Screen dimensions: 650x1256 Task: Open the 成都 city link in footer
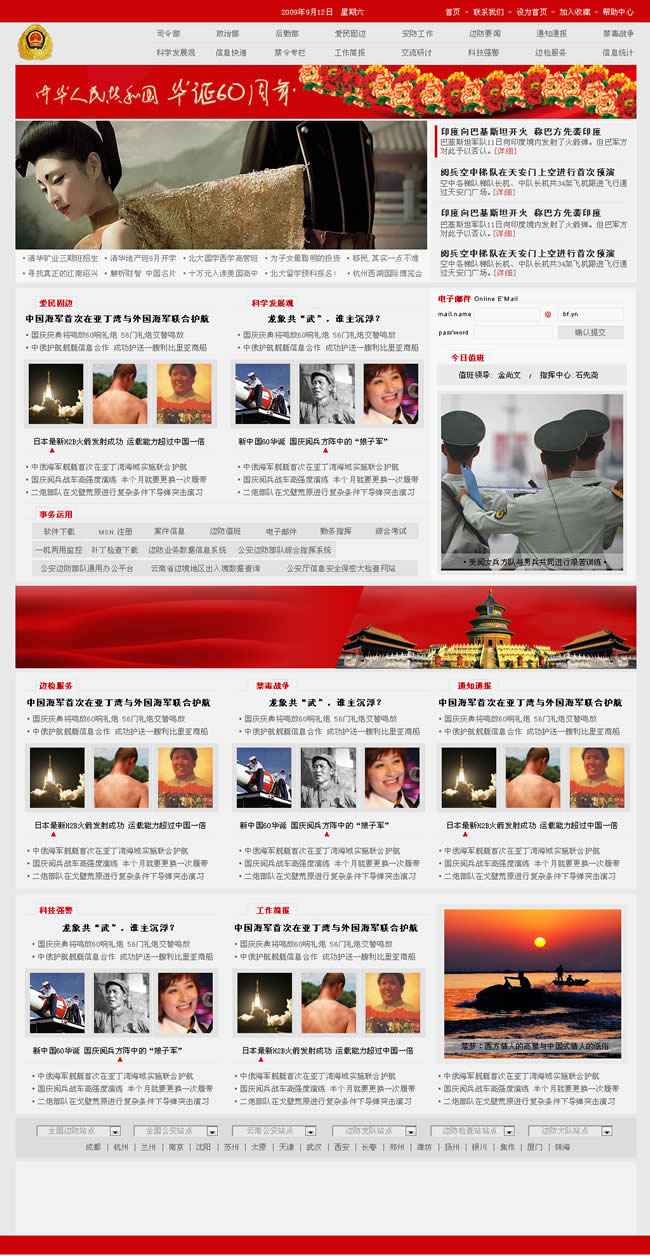93,1147
